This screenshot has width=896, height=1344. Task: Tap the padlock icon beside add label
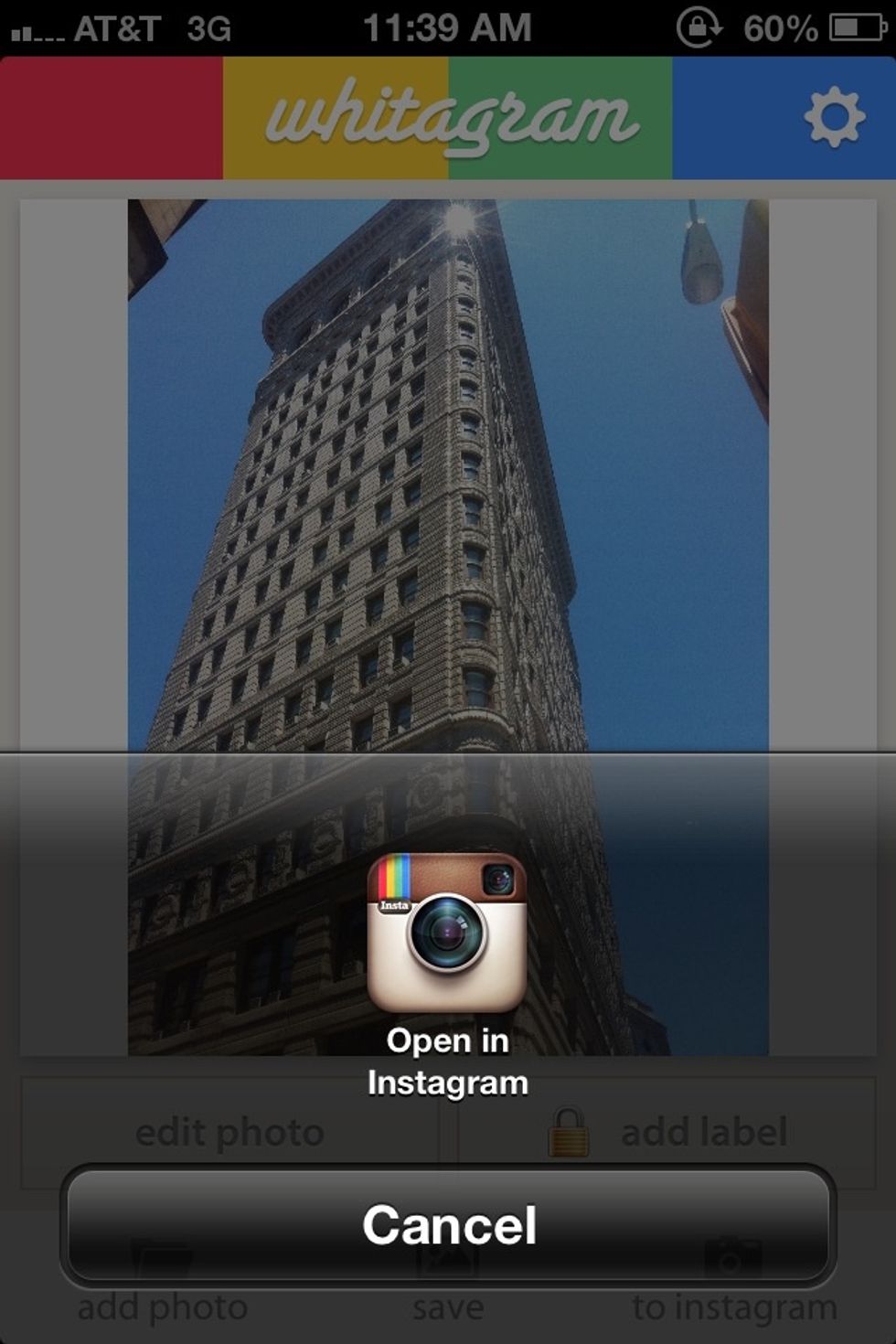pos(567,1130)
